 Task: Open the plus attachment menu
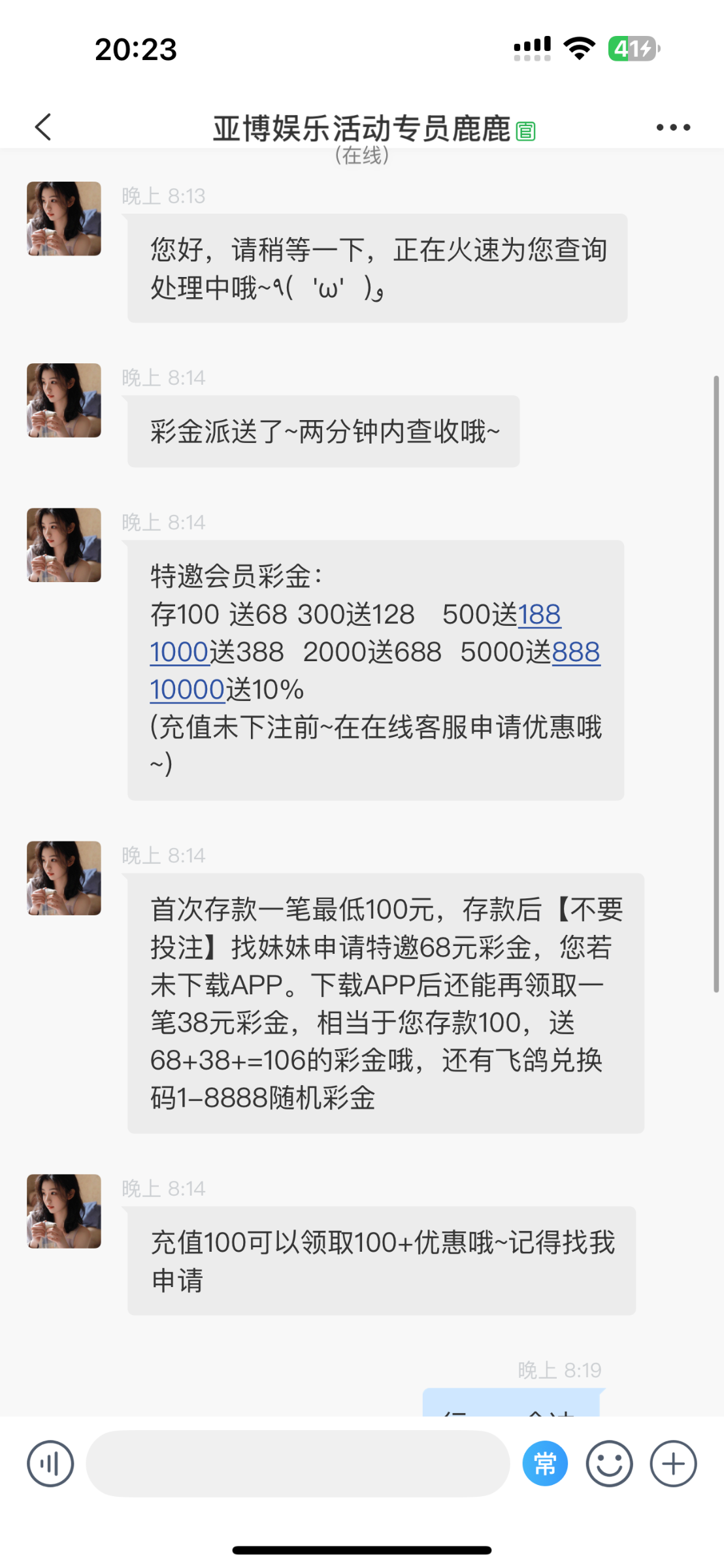tap(673, 1463)
